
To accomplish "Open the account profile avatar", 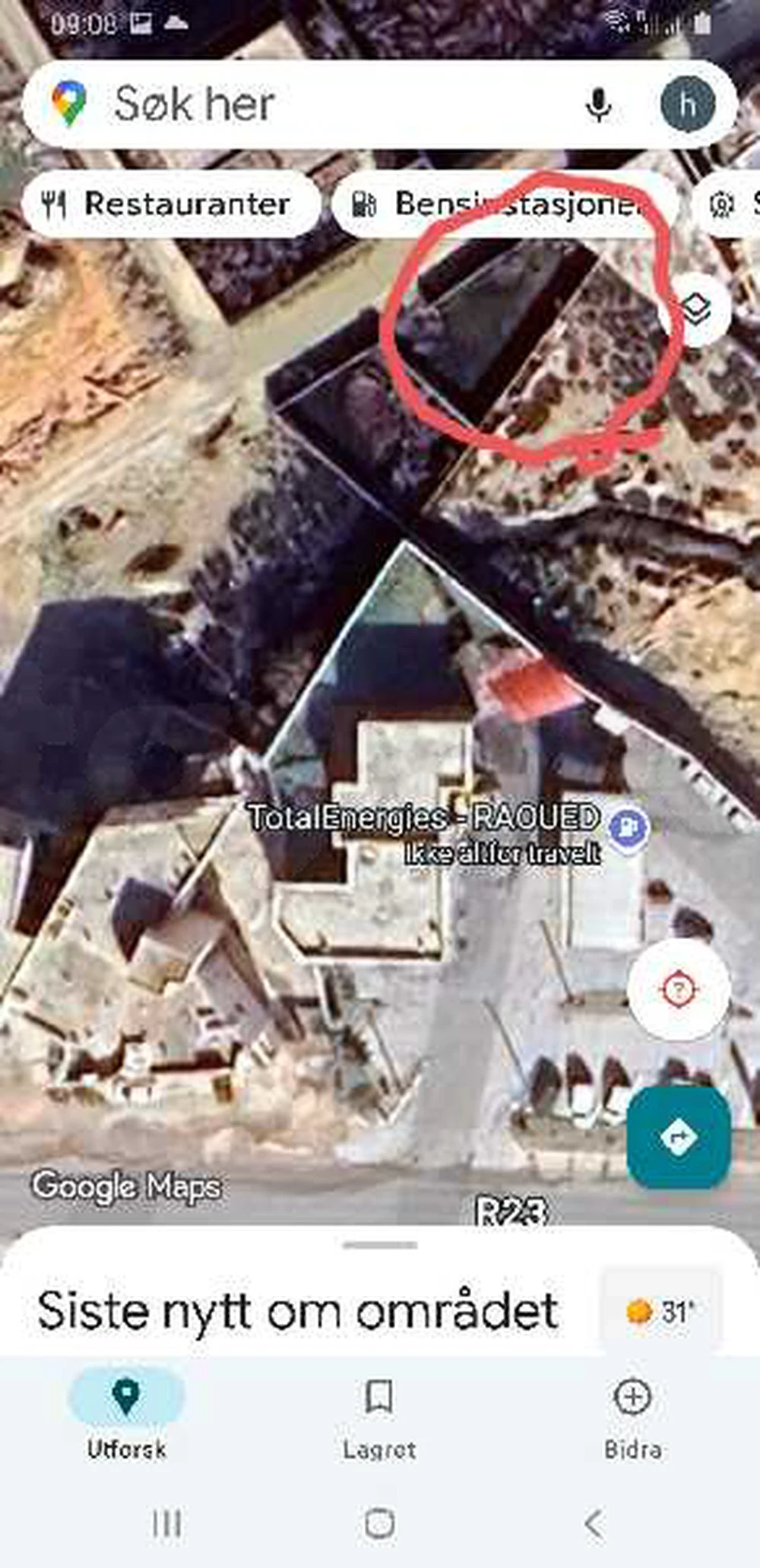I will click(687, 104).
